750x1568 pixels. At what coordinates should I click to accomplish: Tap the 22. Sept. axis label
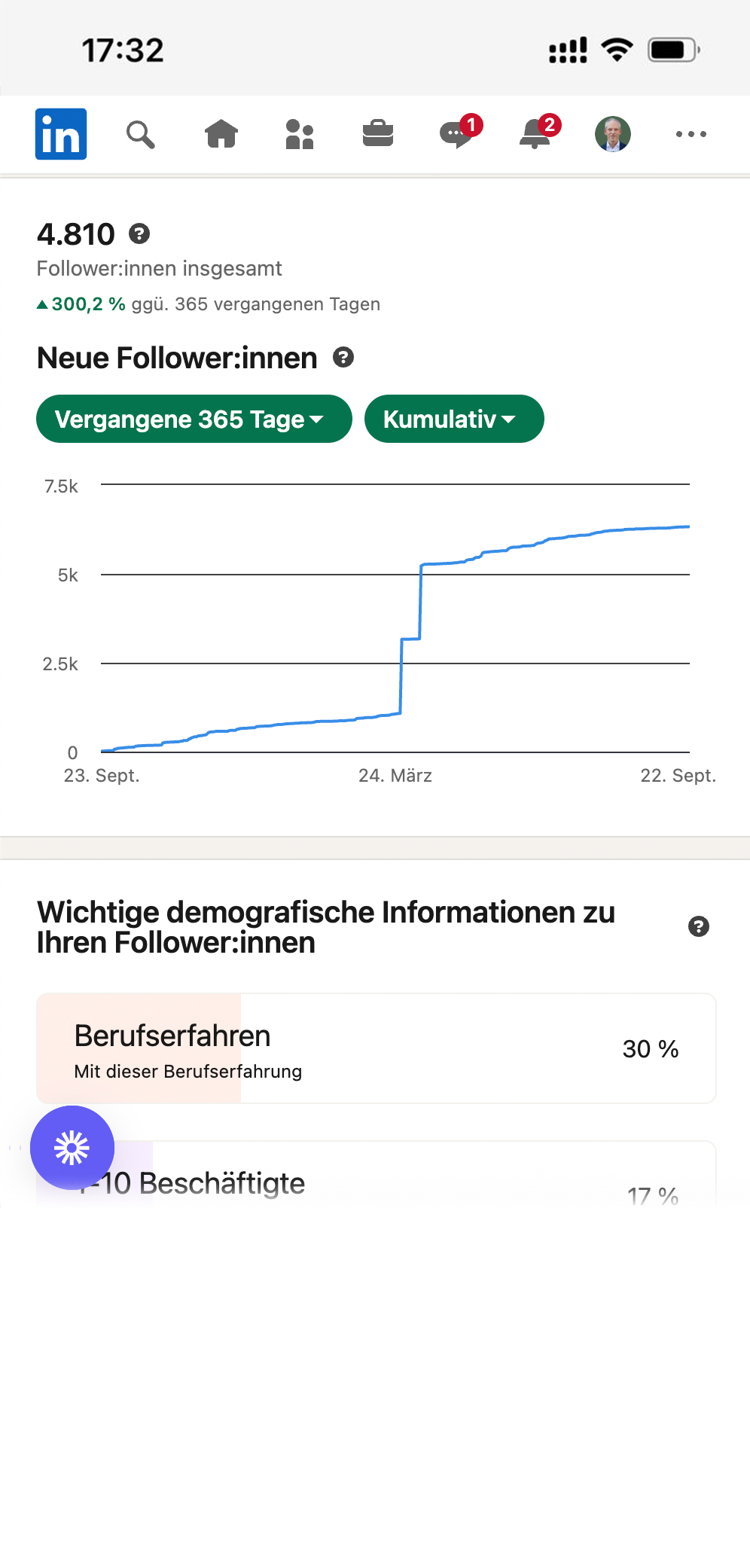click(678, 775)
